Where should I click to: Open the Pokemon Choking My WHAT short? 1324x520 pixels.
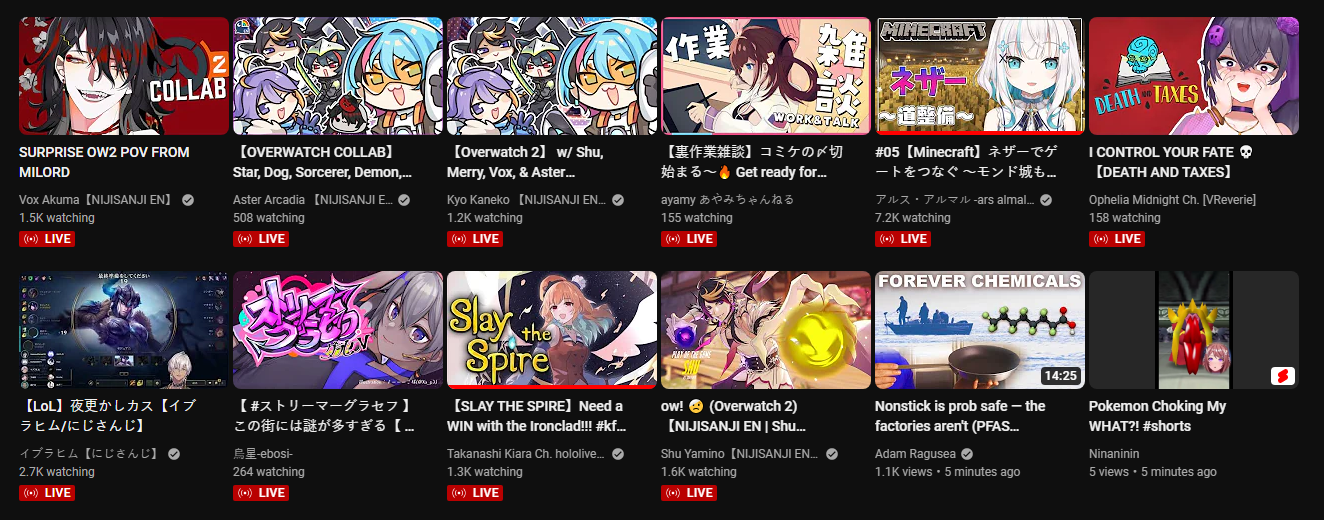[x=1193, y=330]
